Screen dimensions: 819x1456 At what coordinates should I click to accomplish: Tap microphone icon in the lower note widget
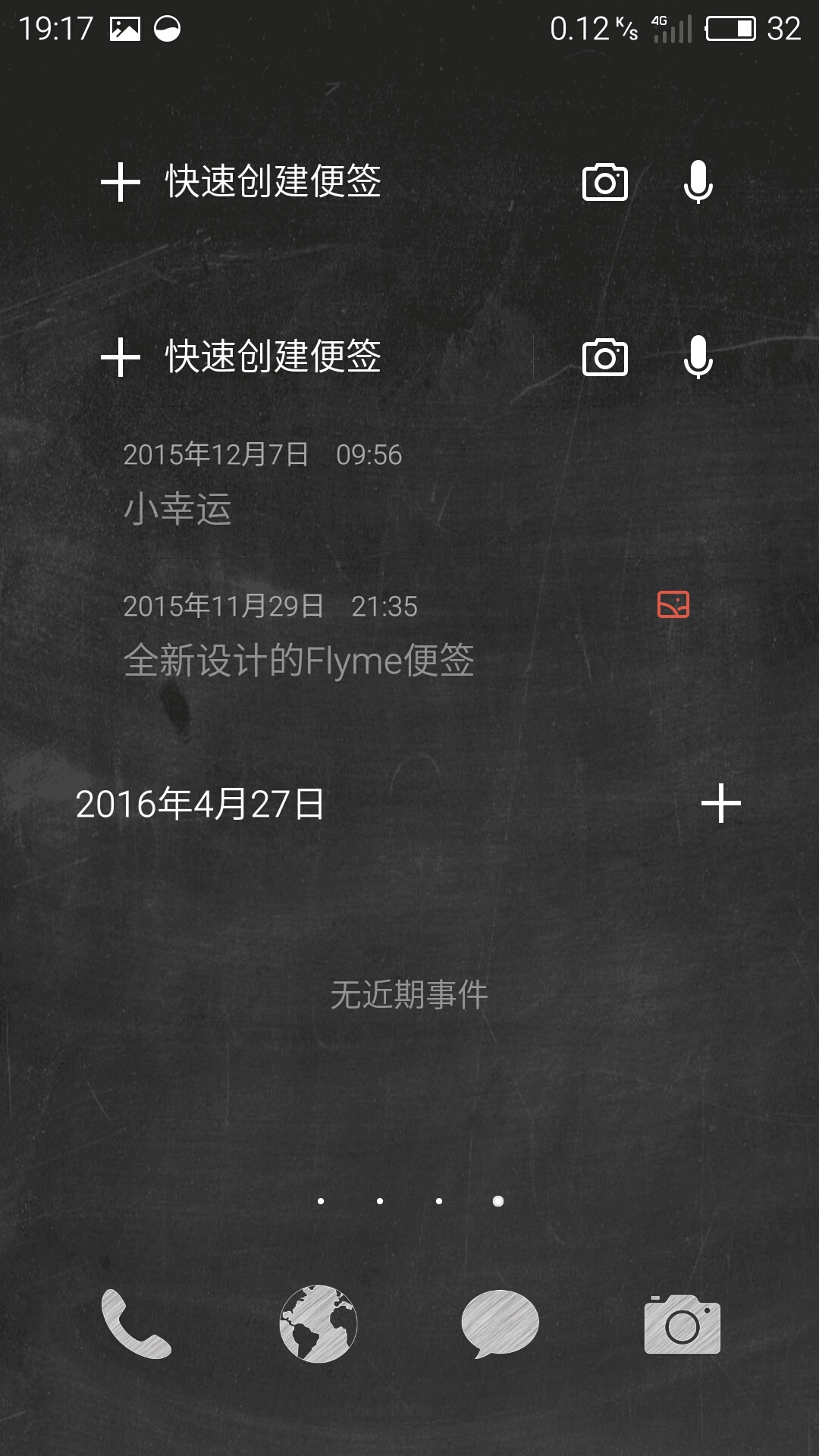pos(698,356)
